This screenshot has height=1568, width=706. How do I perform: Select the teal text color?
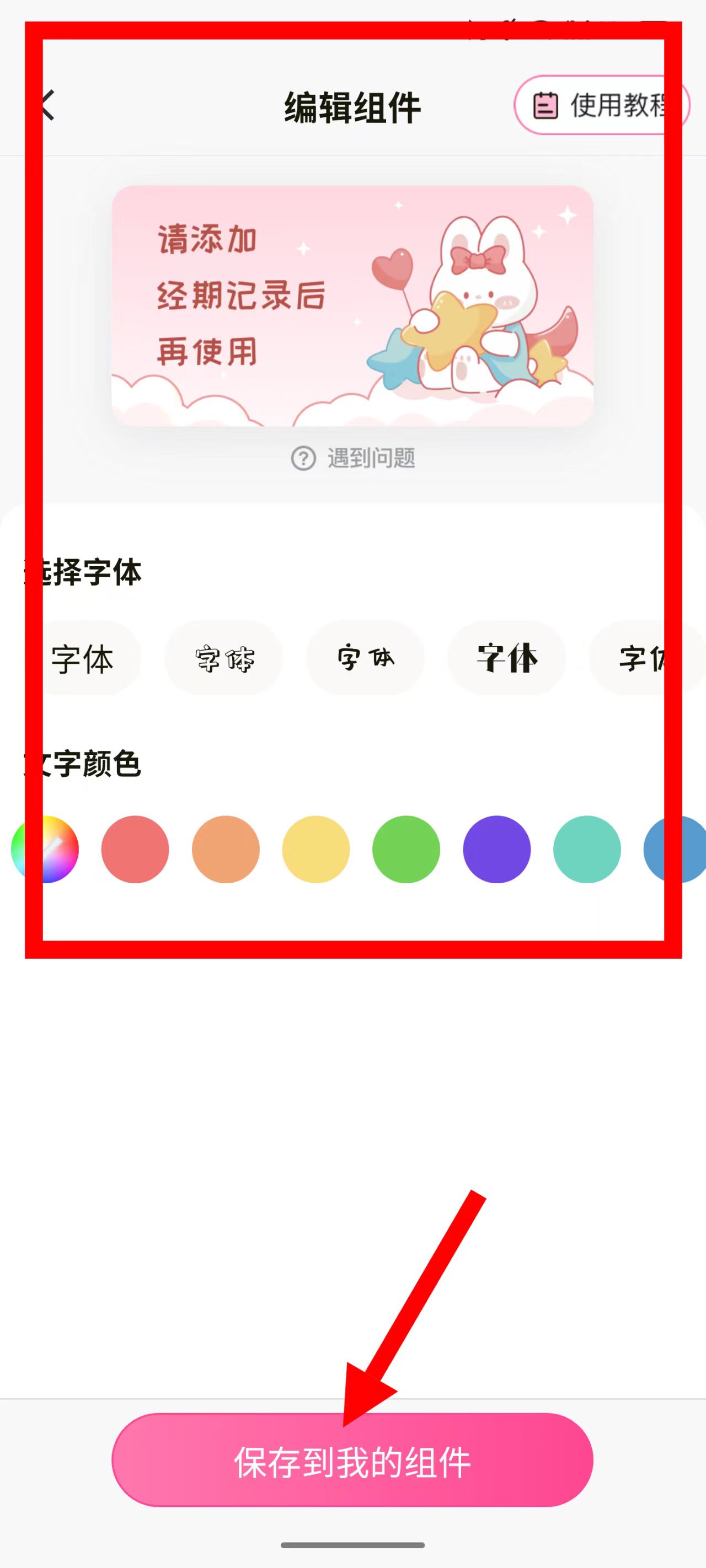(x=587, y=849)
